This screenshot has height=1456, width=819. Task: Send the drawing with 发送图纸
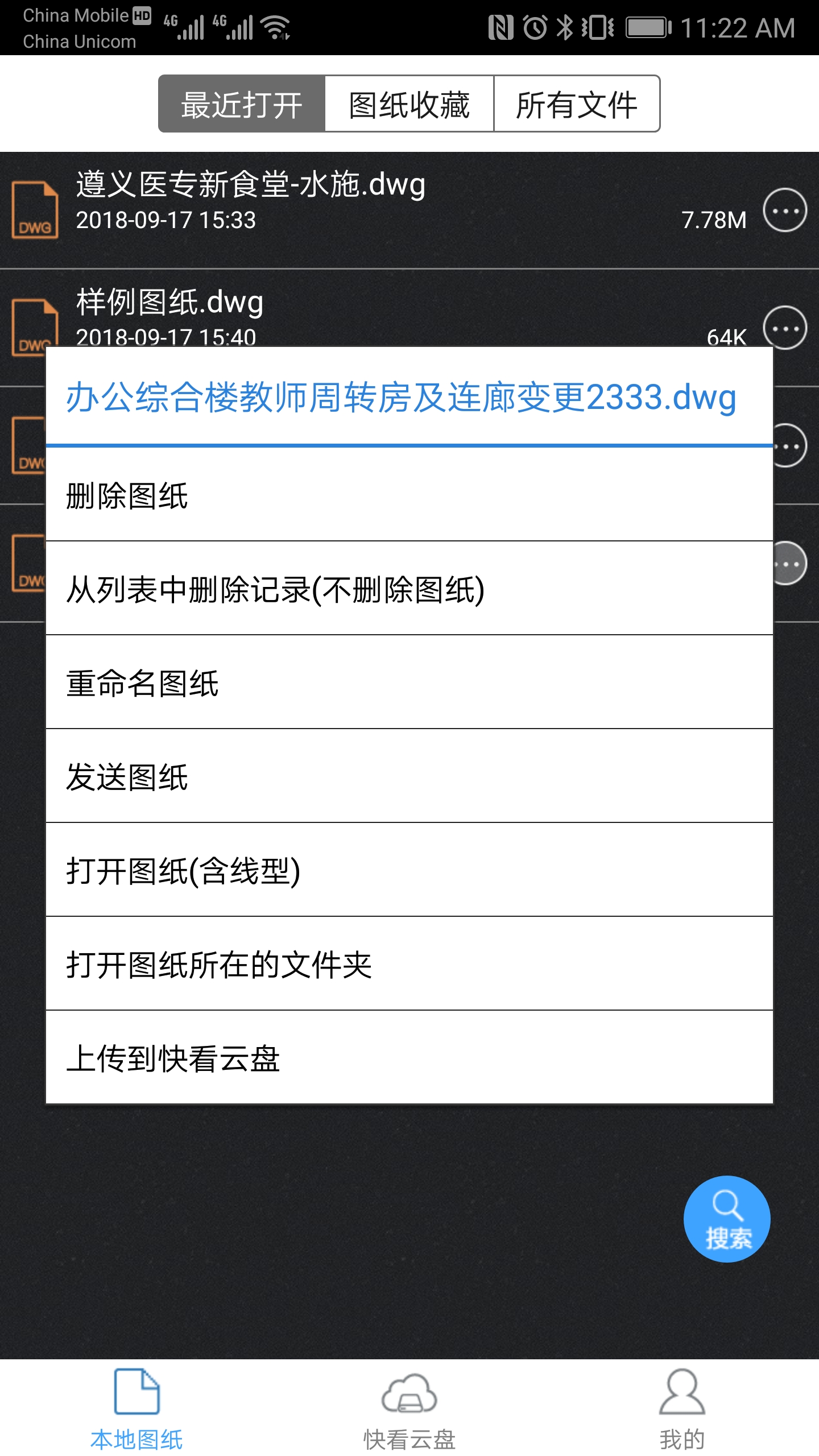tap(409, 776)
